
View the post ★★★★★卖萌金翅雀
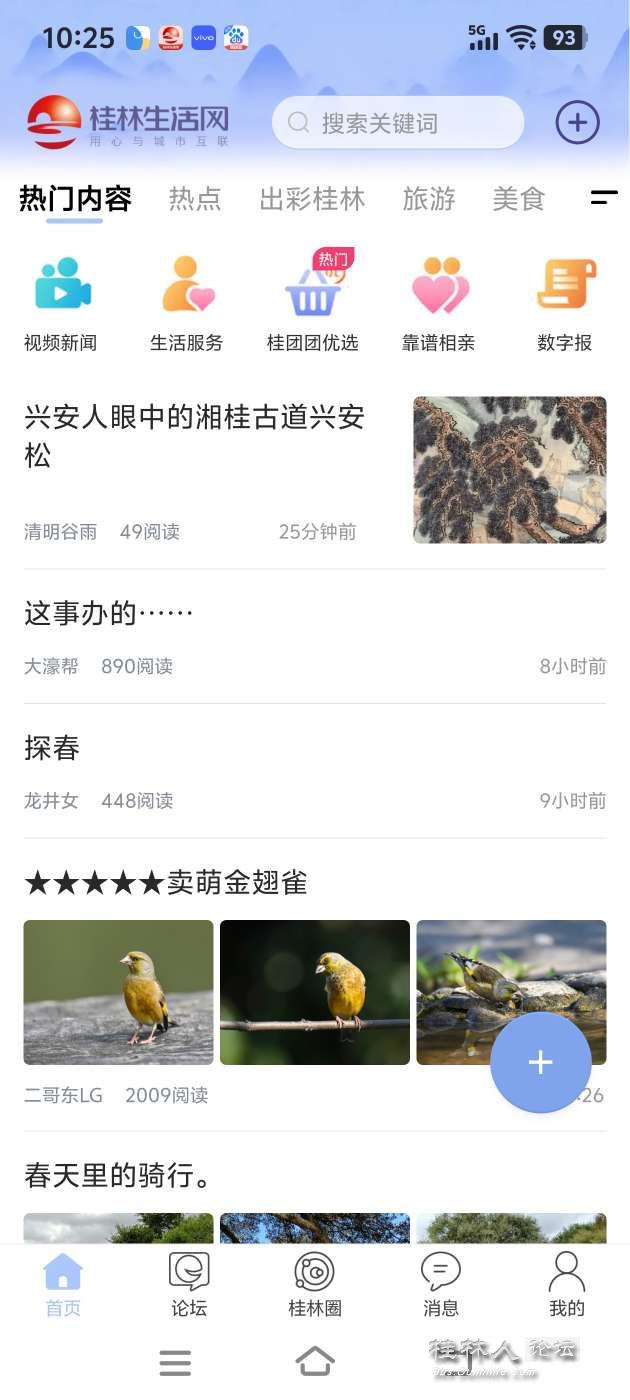(166, 882)
